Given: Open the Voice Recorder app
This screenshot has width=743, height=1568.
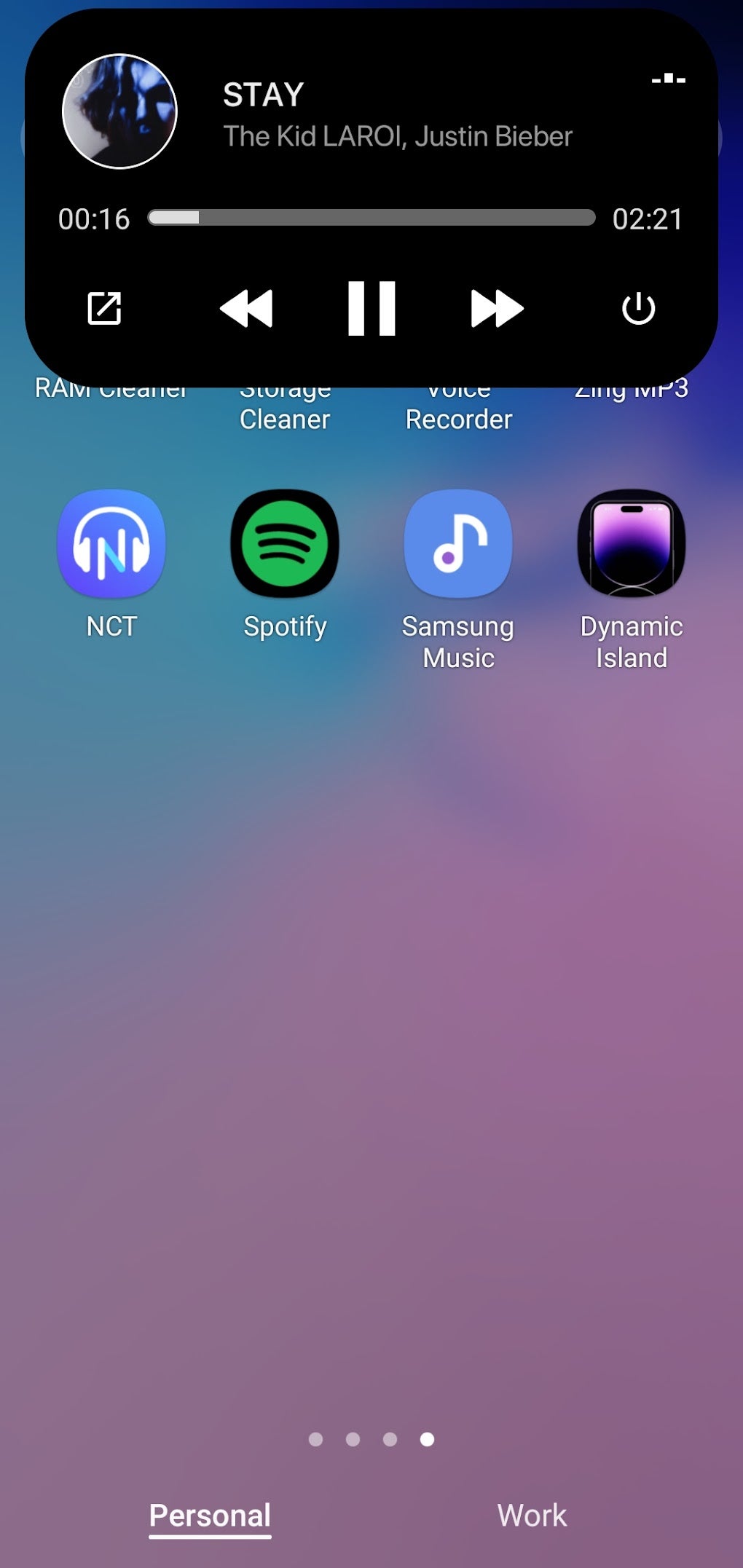Looking at the screenshot, I should pyautogui.click(x=458, y=404).
